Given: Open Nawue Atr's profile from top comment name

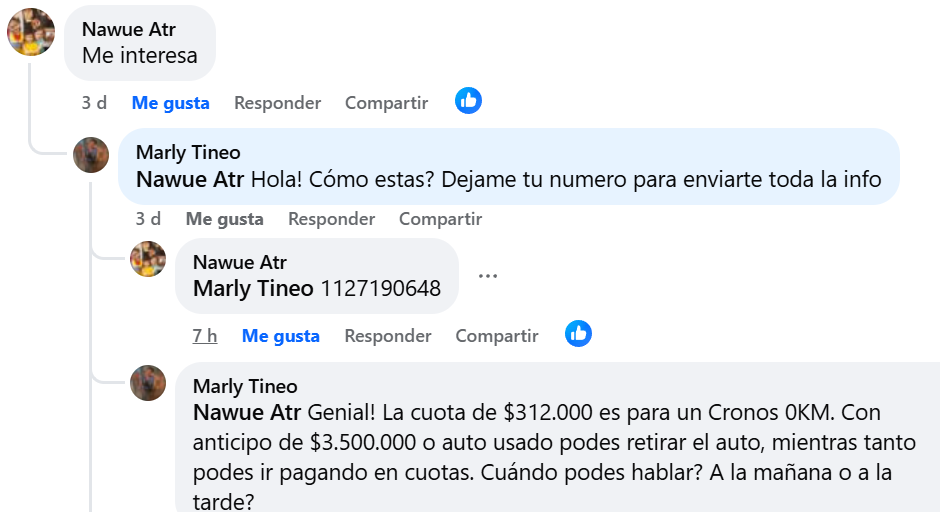Looking at the screenshot, I should coord(128,30).
